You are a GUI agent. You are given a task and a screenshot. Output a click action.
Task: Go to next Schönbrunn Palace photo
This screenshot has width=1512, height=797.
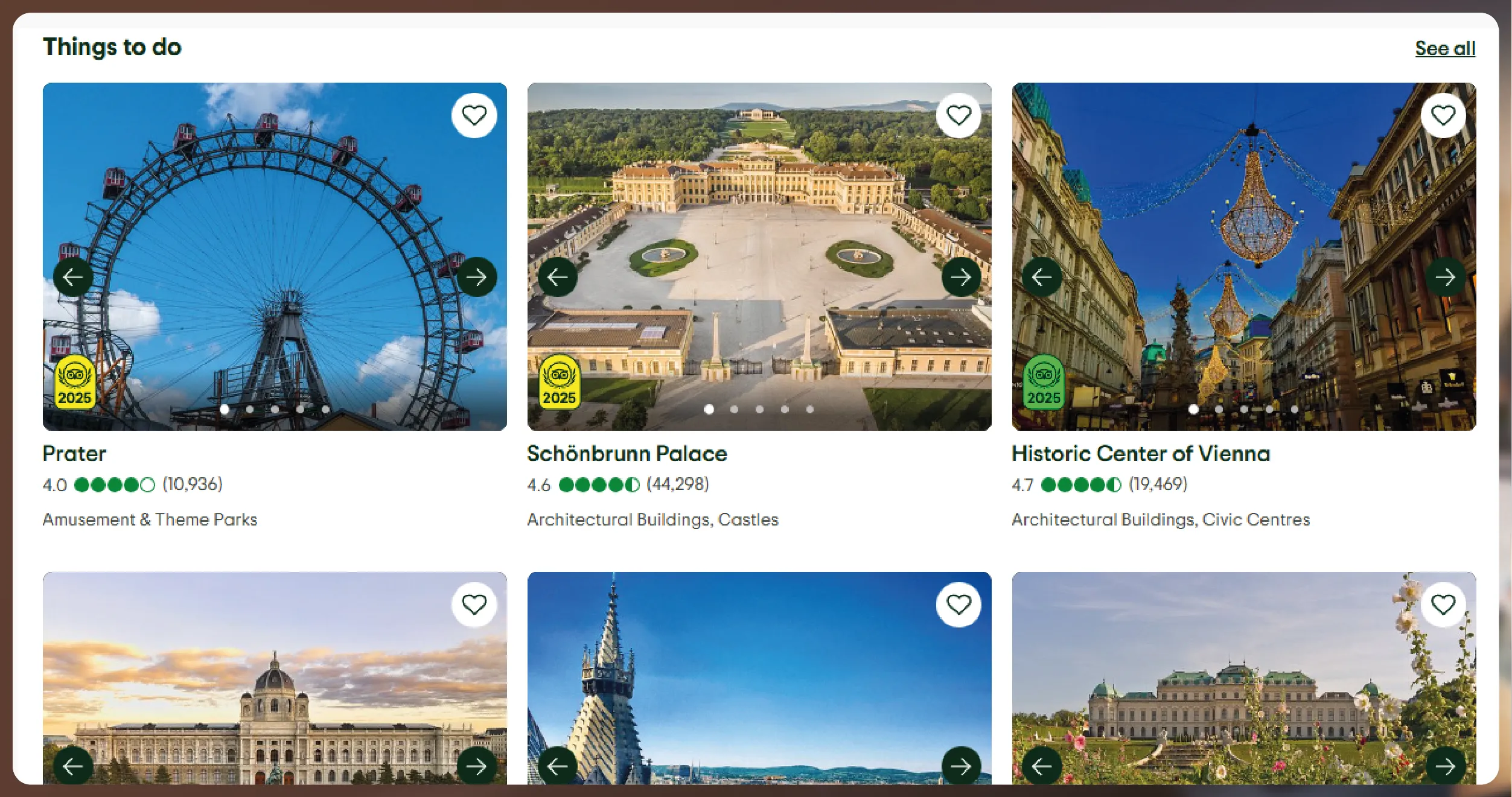(x=961, y=277)
